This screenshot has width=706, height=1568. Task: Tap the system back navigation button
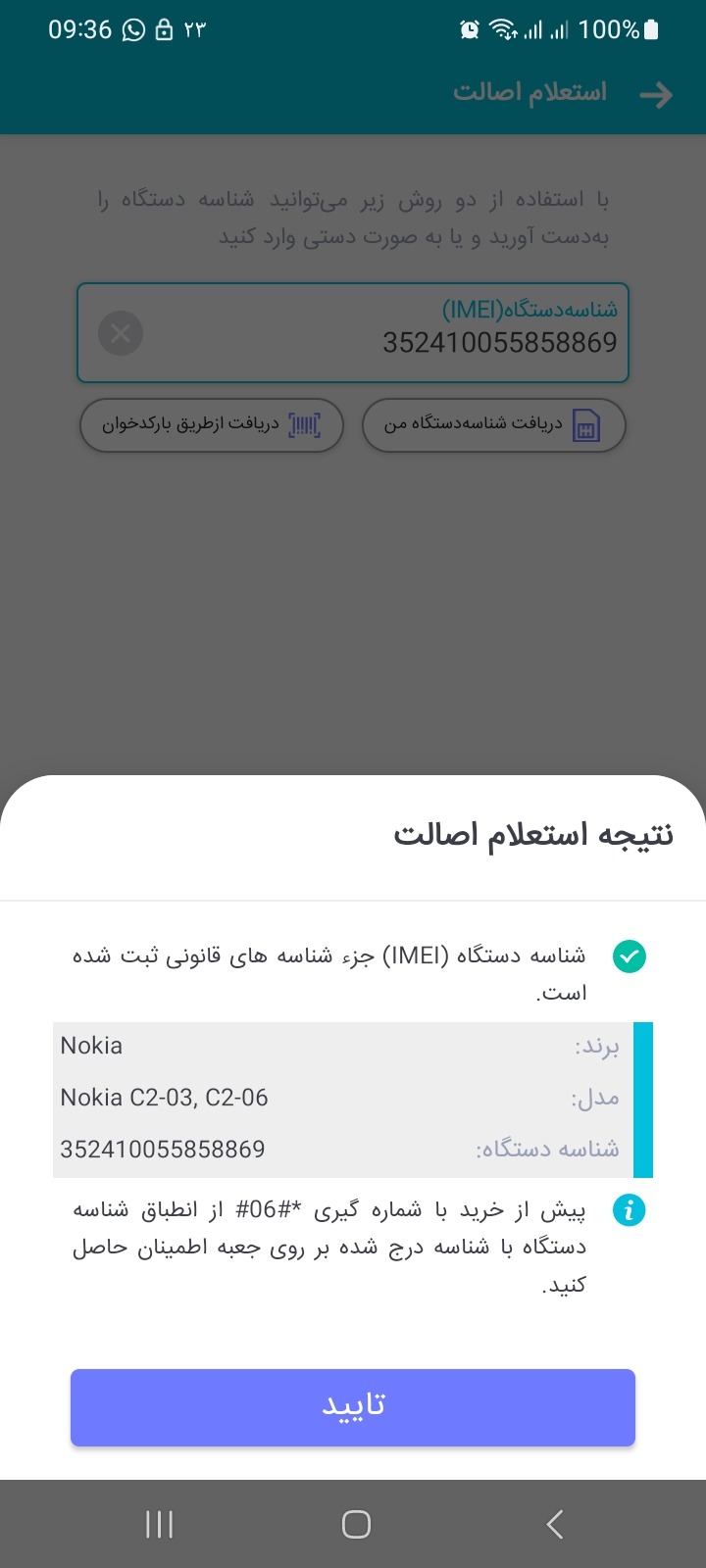[x=554, y=1524]
